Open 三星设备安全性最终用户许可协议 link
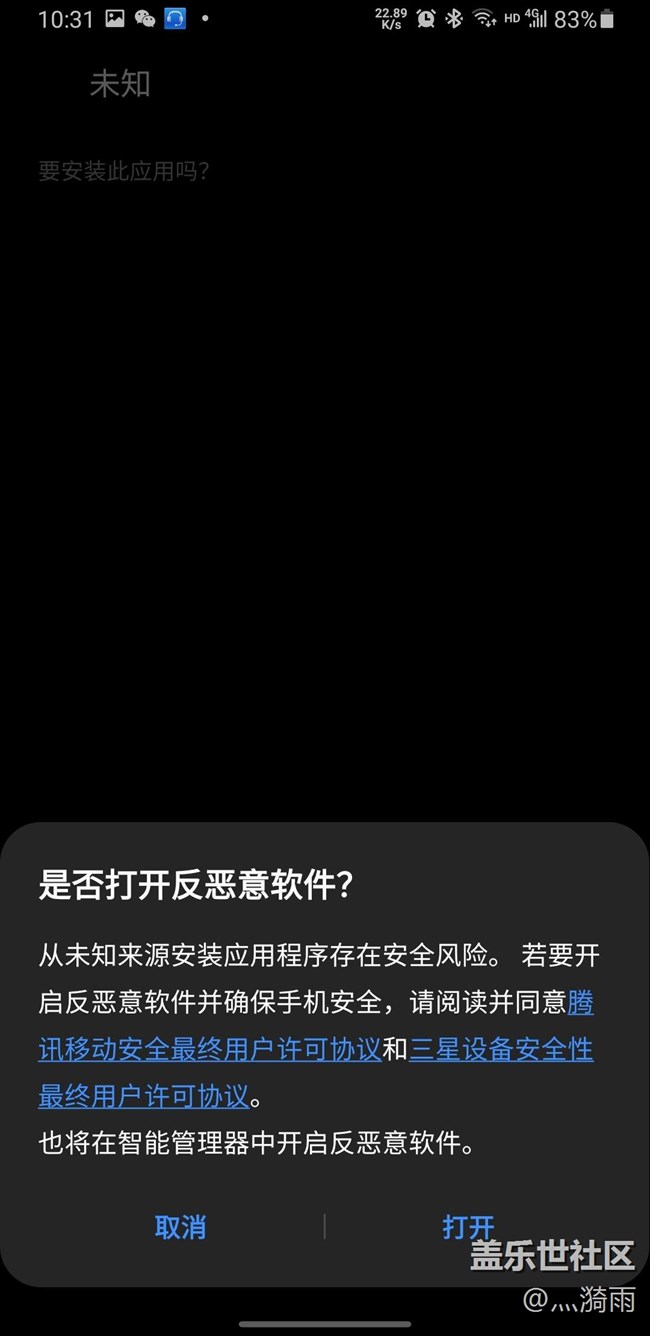Image resolution: width=650 pixels, height=1336 pixels. [500, 1049]
